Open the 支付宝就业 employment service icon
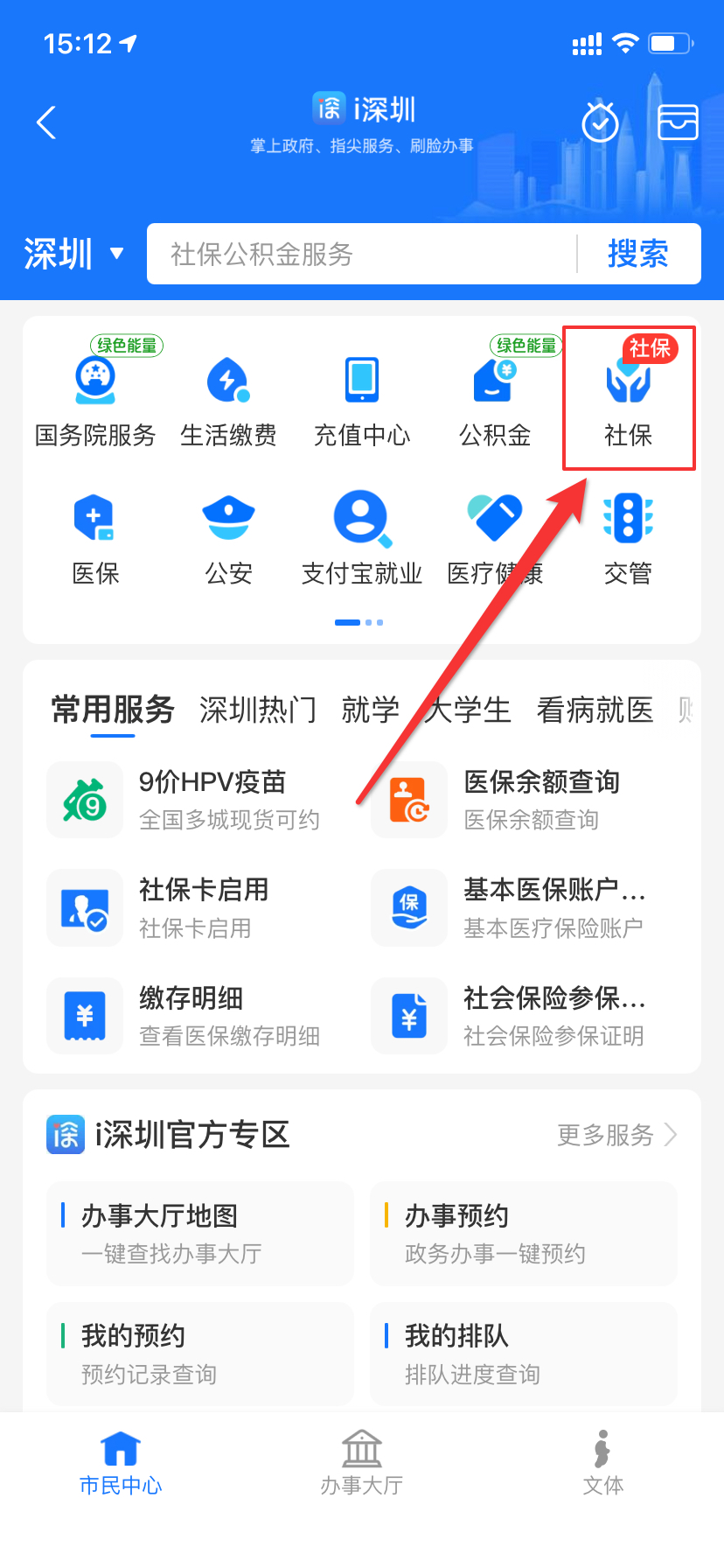The height and width of the screenshot is (1568, 724). [x=361, y=536]
